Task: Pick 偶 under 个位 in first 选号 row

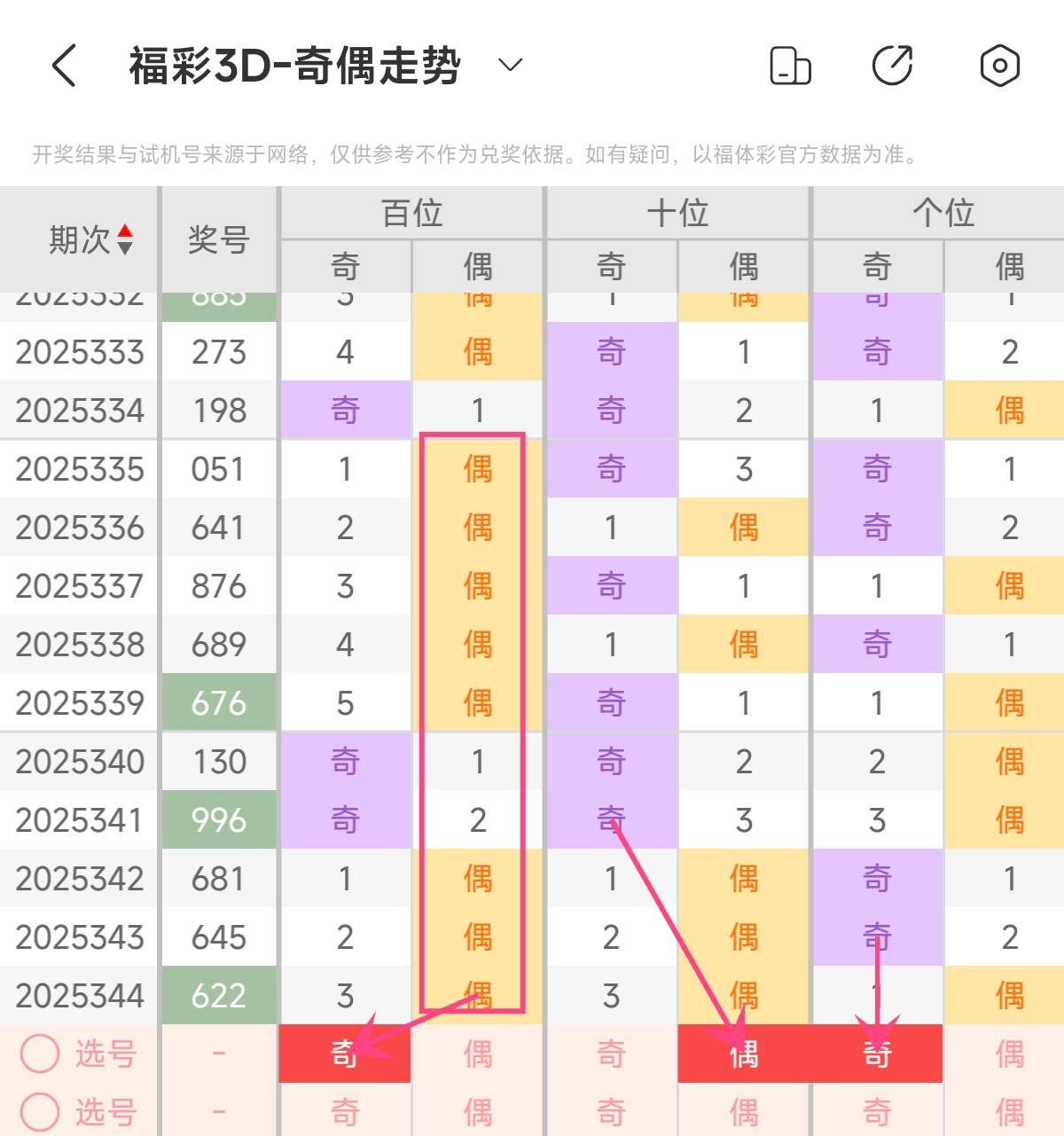Action: point(1009,1054)
